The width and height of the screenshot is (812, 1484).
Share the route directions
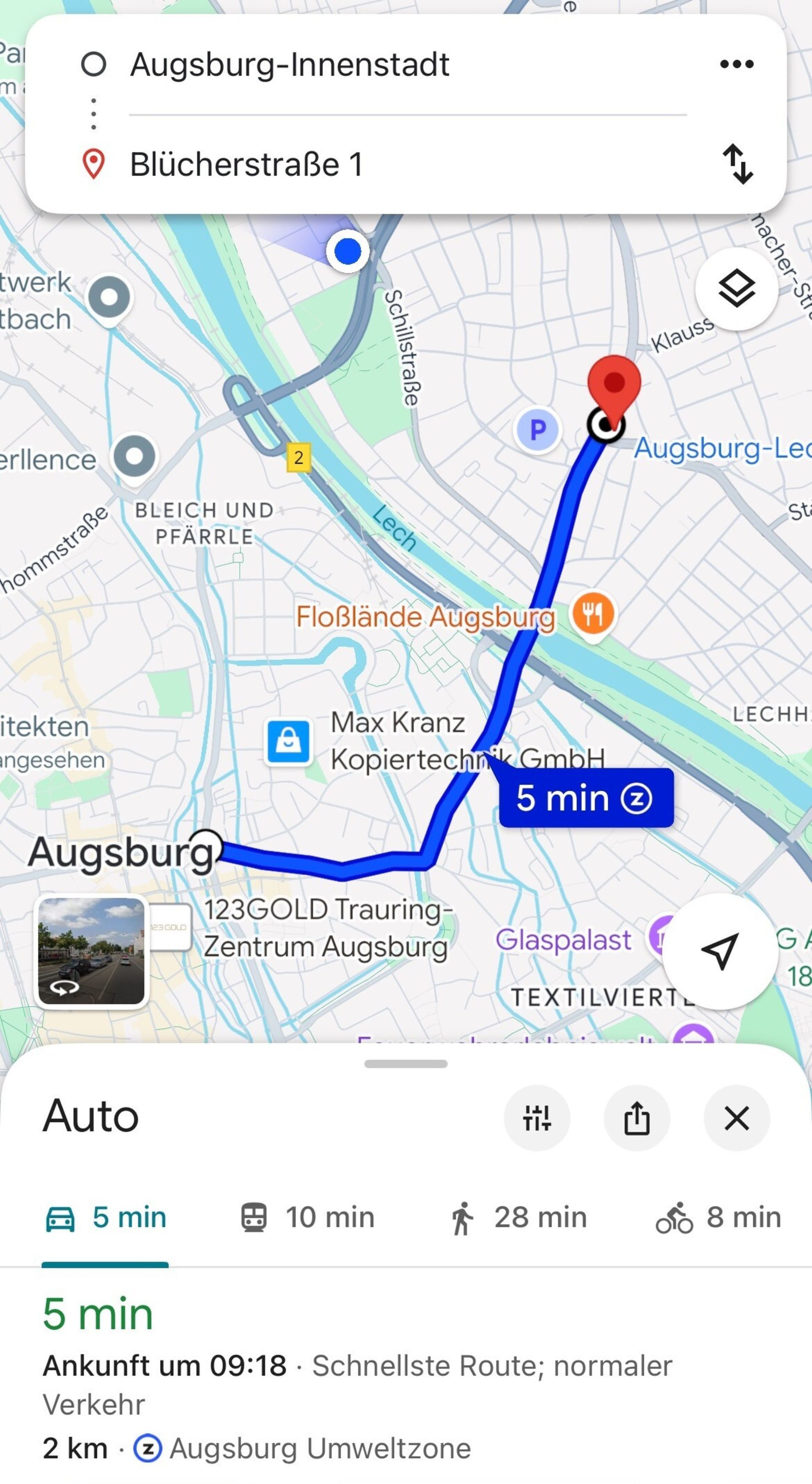pos(636,1118)
